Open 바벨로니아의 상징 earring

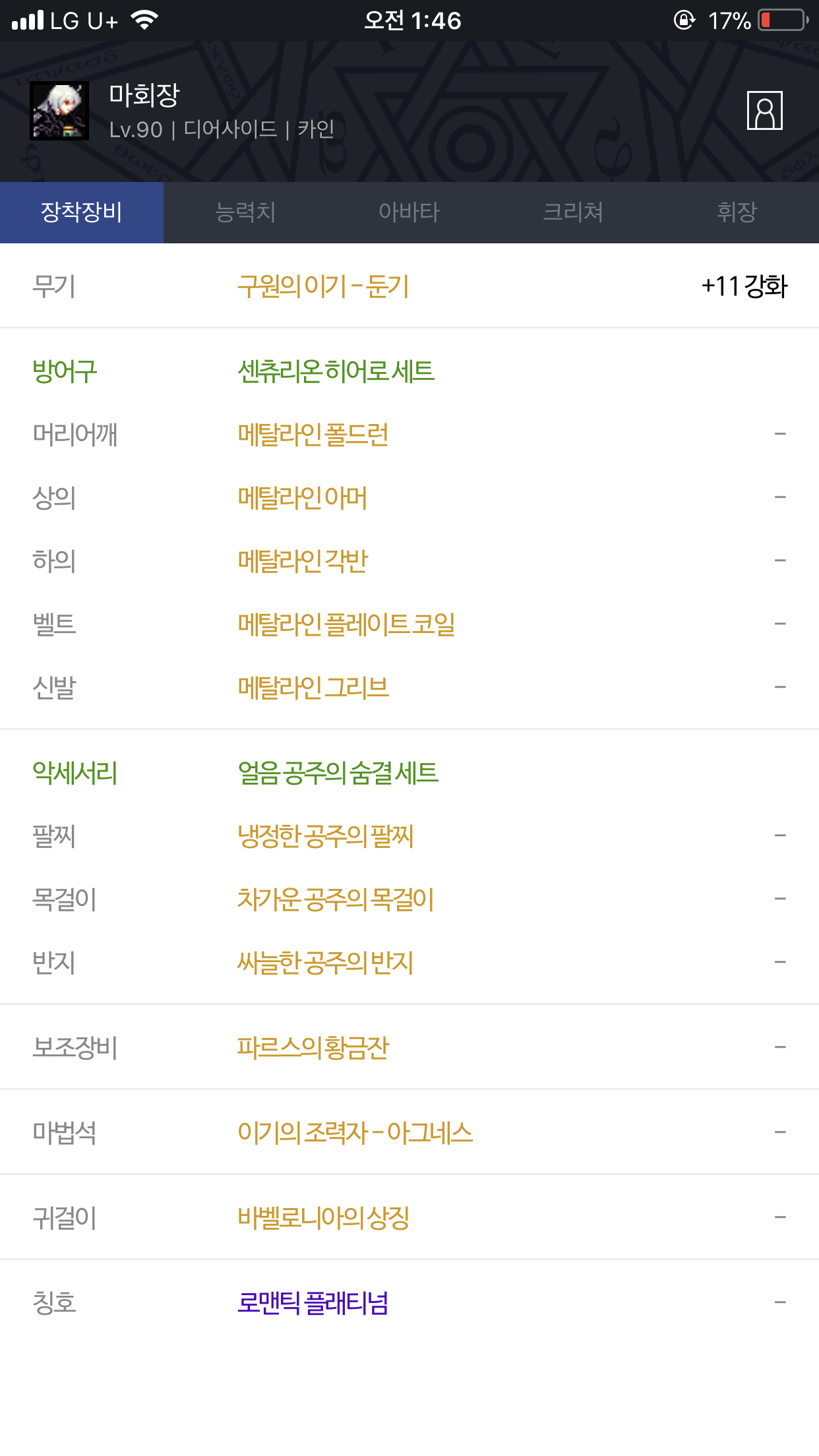pos(323,1217)
